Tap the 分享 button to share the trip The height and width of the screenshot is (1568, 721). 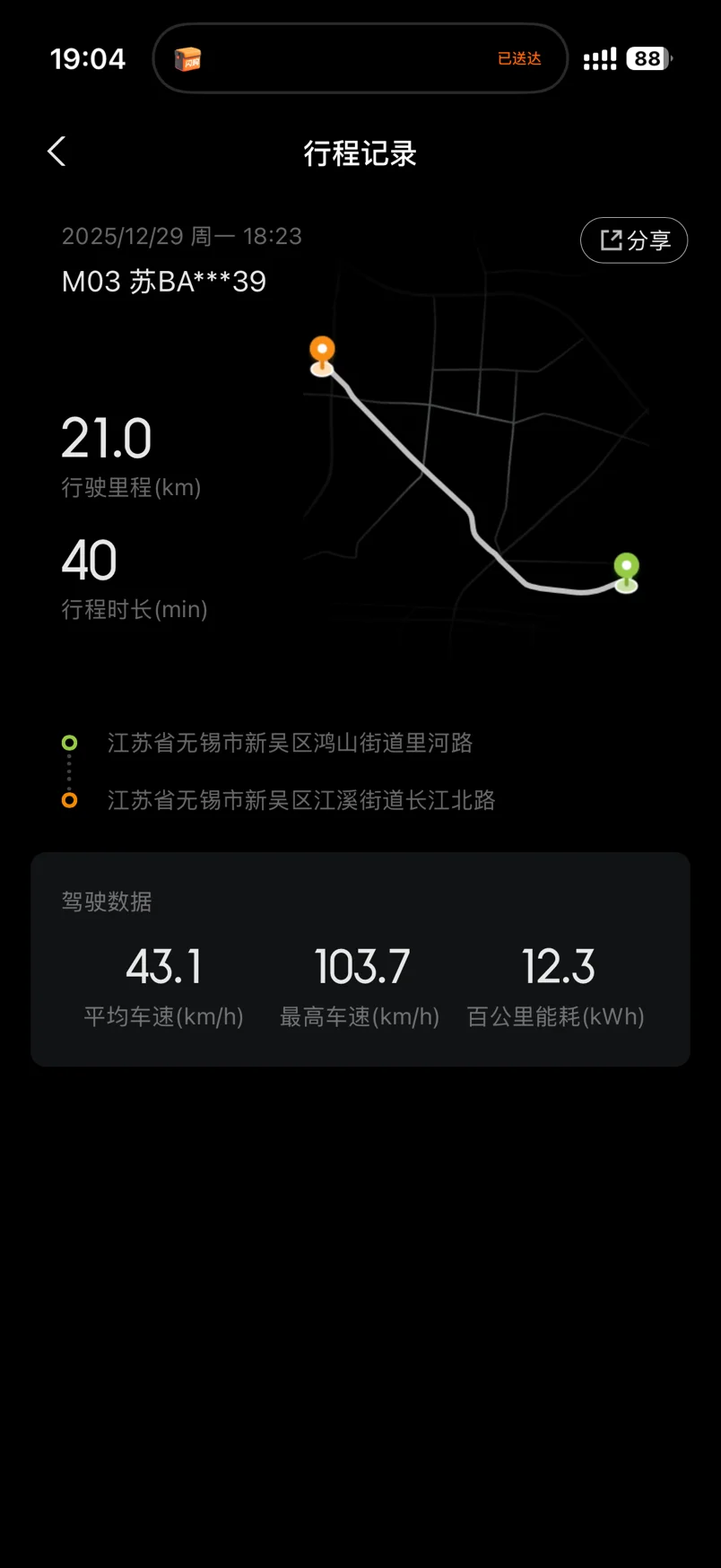click(x=634, y=240)
